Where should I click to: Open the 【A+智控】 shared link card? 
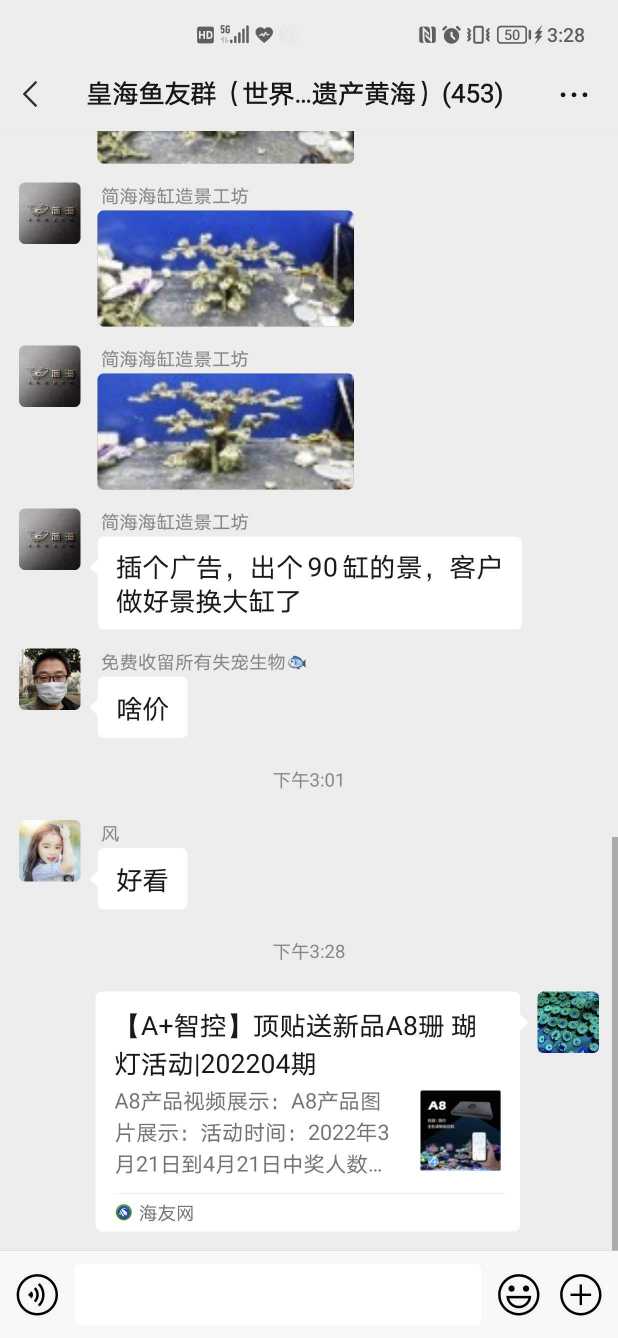[307, 1110]
